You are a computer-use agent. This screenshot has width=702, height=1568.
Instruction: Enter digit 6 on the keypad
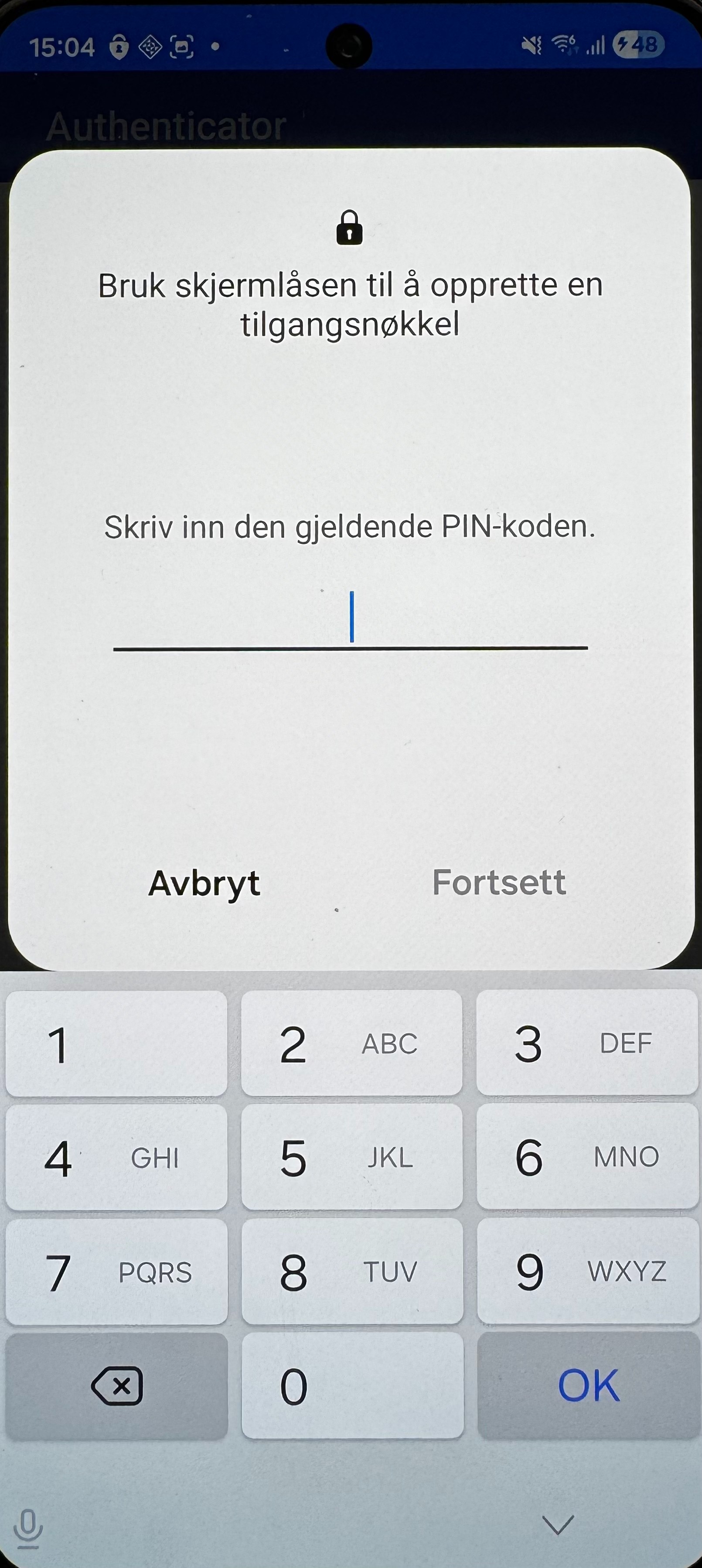click(x=587, y=1158)
